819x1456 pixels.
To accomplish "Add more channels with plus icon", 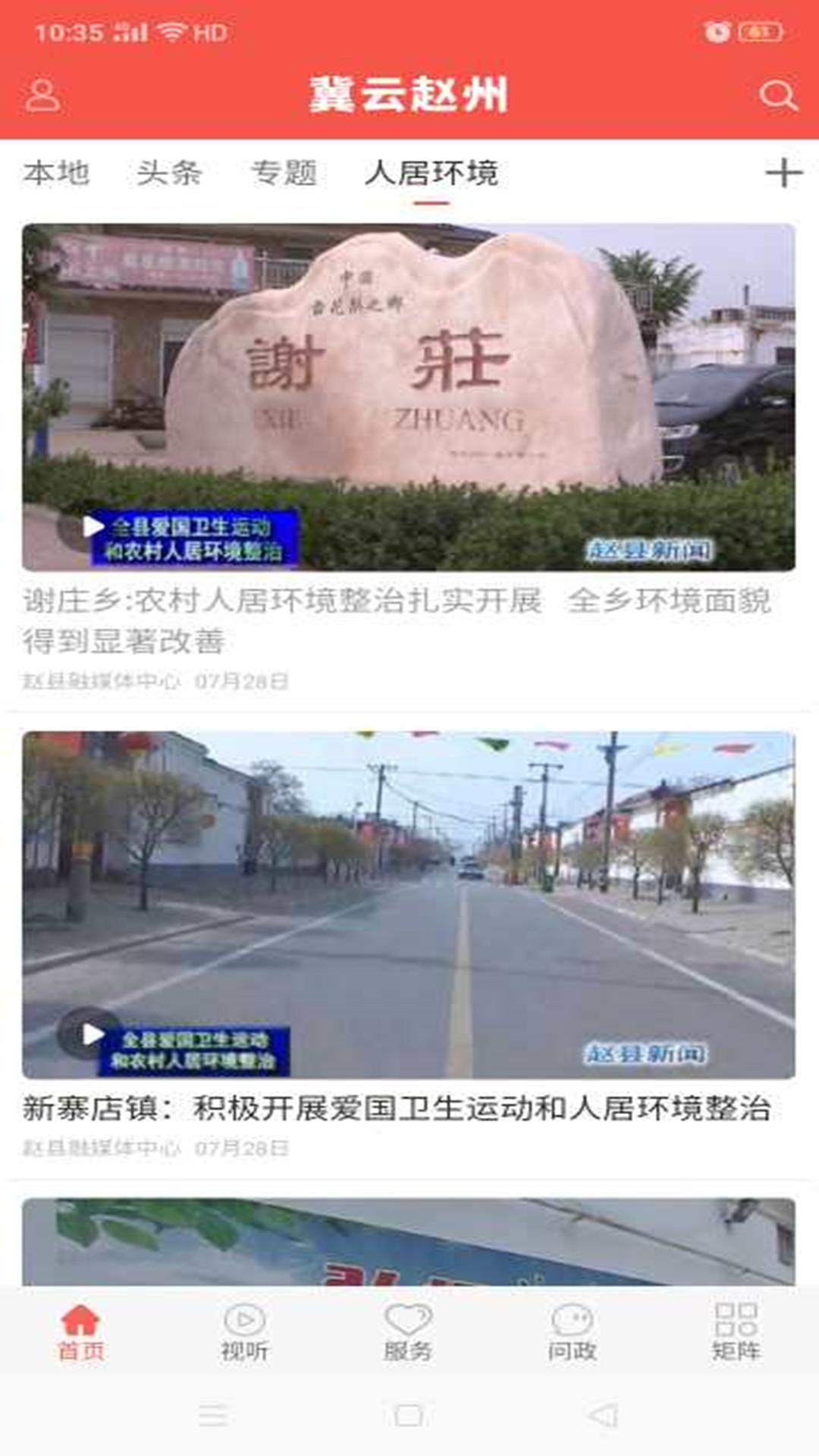I will [x=783, y=173].
